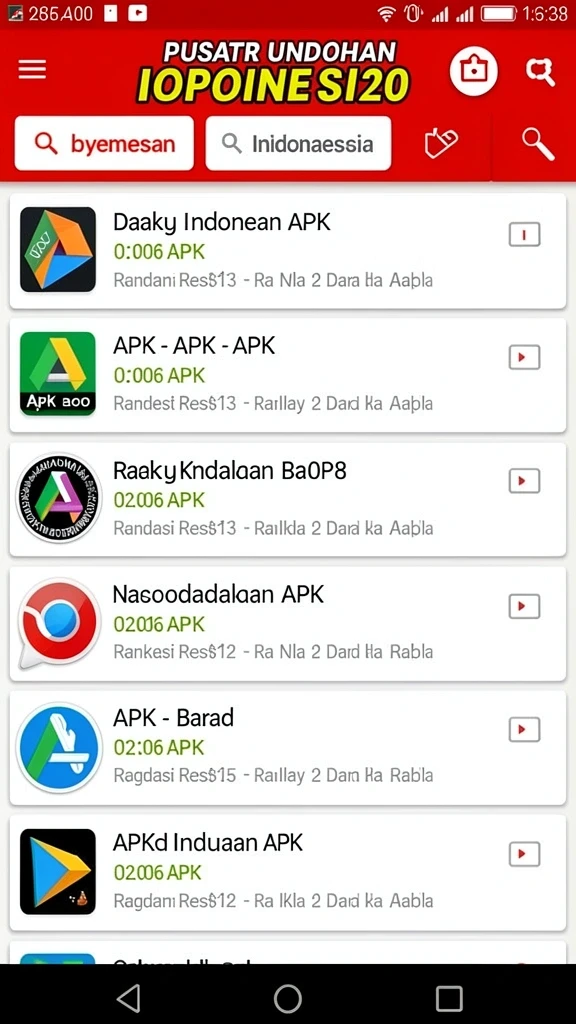Tap the Inidonaessia search box
Screen dimensions: 576x1024
pos(298,144)
